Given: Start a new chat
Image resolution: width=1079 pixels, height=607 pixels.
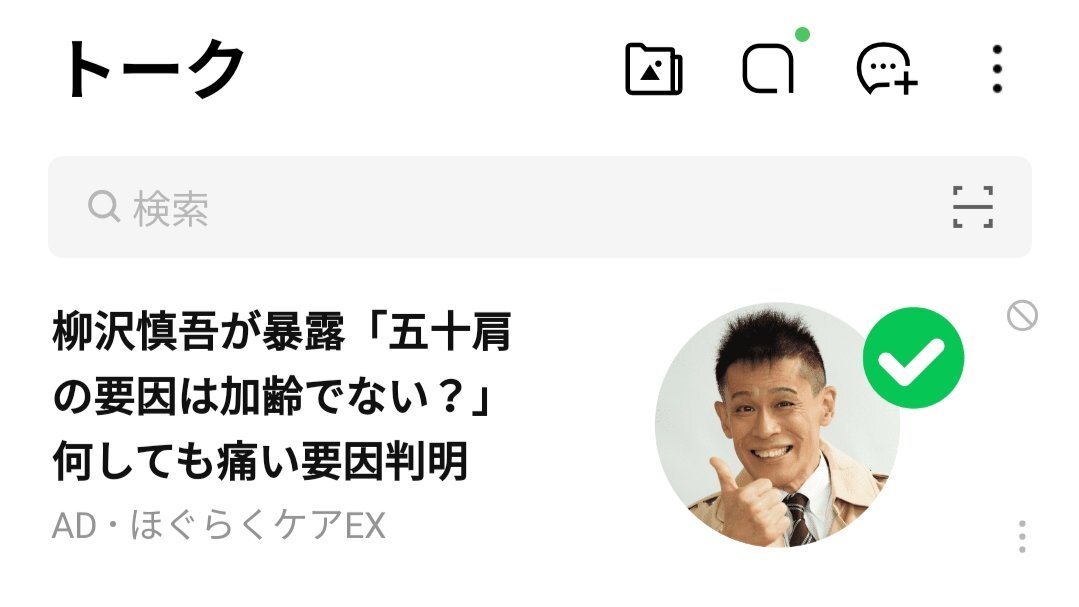Looking at the screenshot, I should tap(887, 69).
